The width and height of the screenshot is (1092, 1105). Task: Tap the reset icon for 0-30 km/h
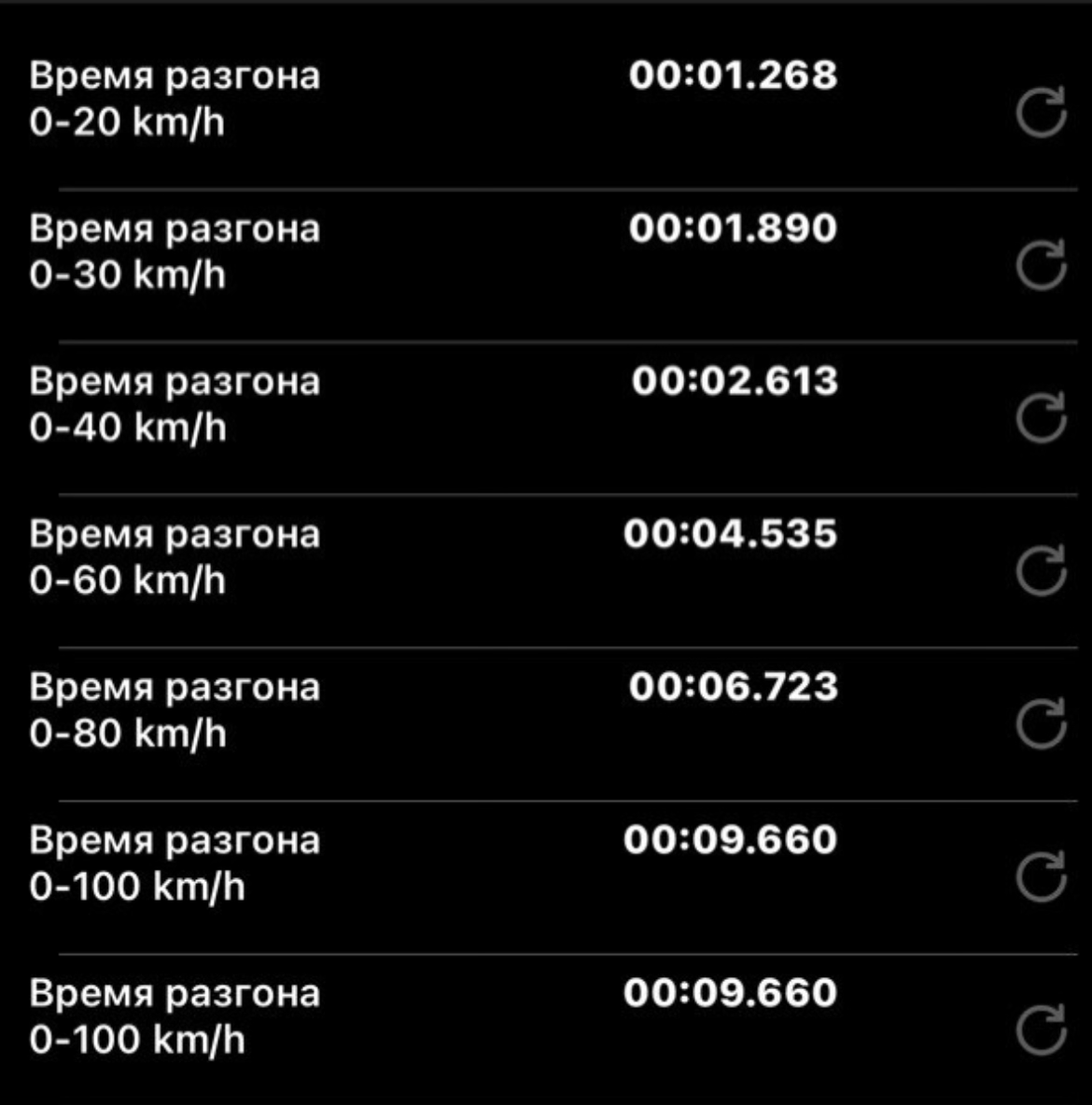[1041, 266]
